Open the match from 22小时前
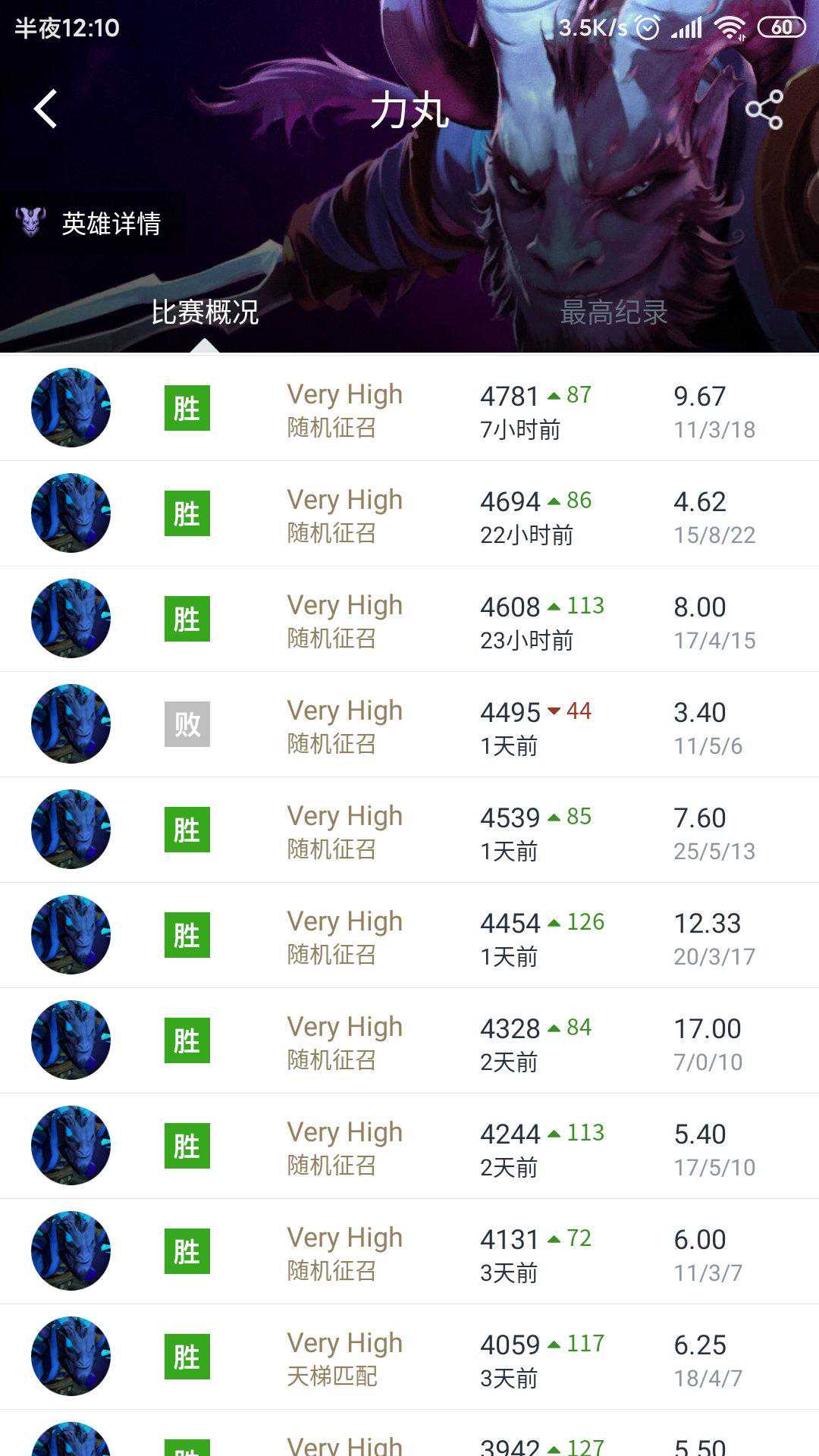This screenshot has height=1456, width=819. 409,514
